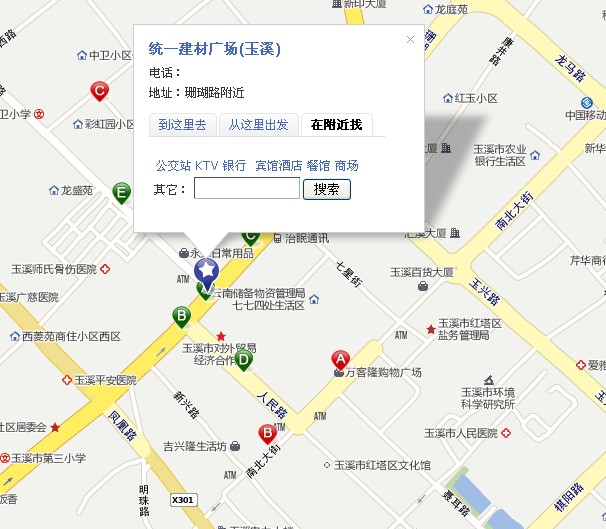
Task: Tap the blue star location marker
Action: pyautogui.click(x=207, y=270)
